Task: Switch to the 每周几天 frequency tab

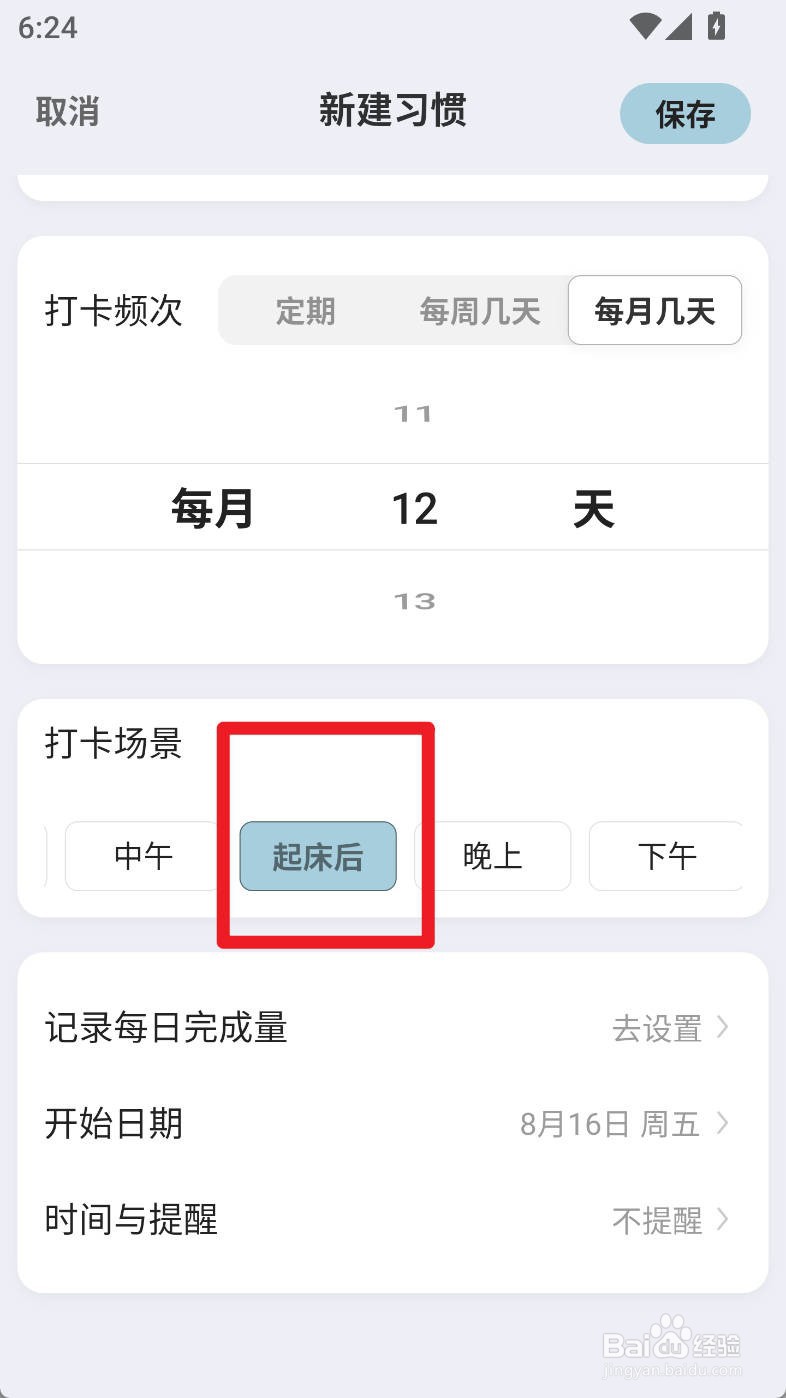Action: 479,311
